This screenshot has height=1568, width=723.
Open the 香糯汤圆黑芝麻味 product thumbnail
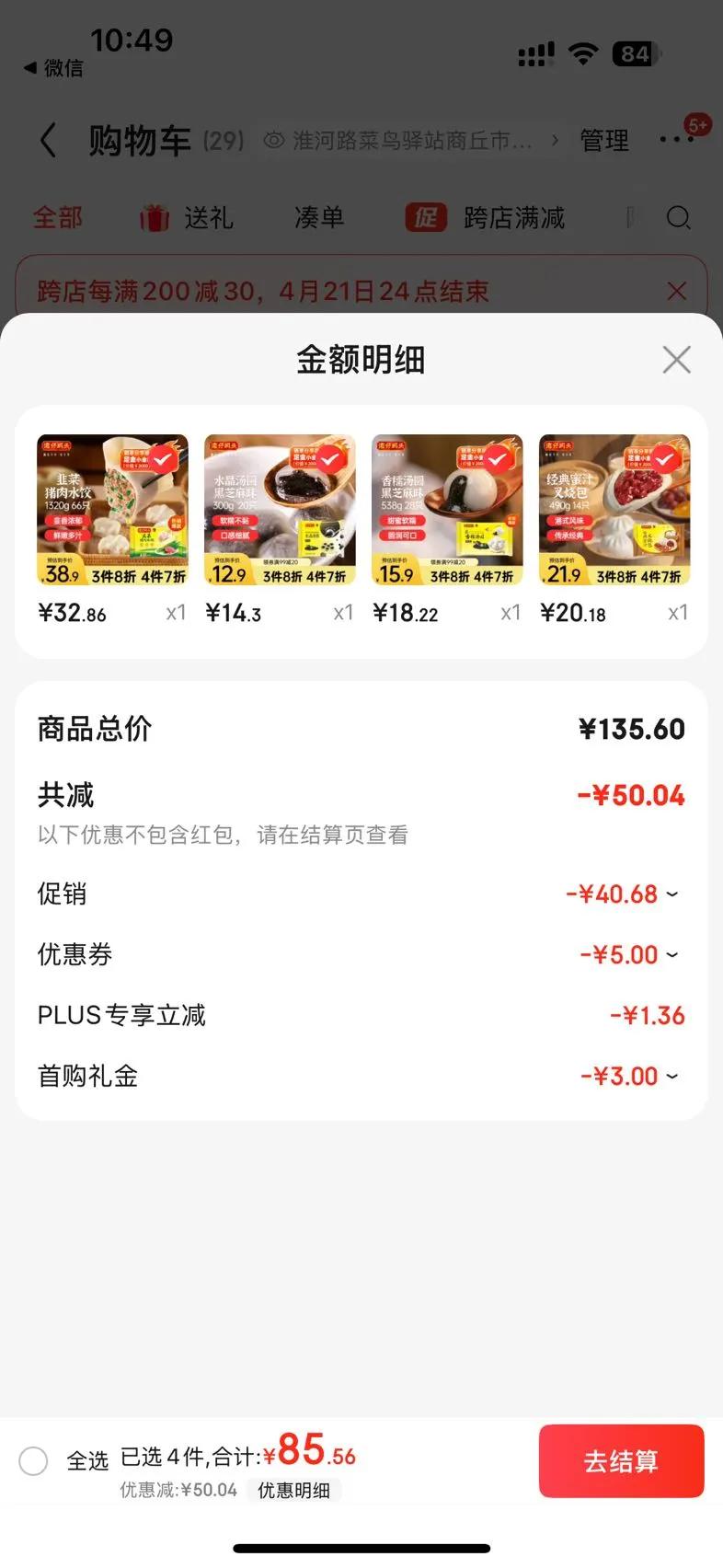tap(447, 510)
